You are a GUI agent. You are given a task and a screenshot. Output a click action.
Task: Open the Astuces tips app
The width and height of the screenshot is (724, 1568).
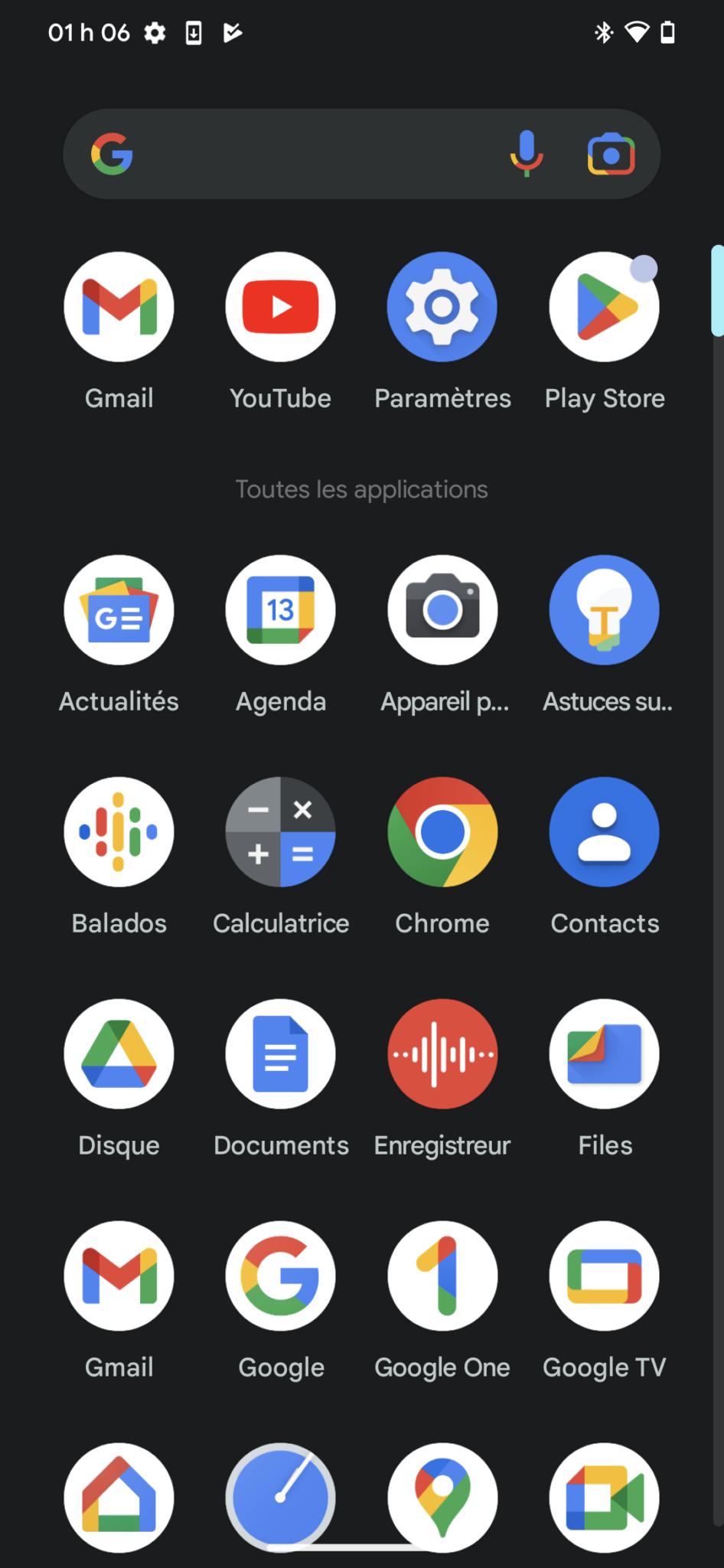click(x=604, y=610)
